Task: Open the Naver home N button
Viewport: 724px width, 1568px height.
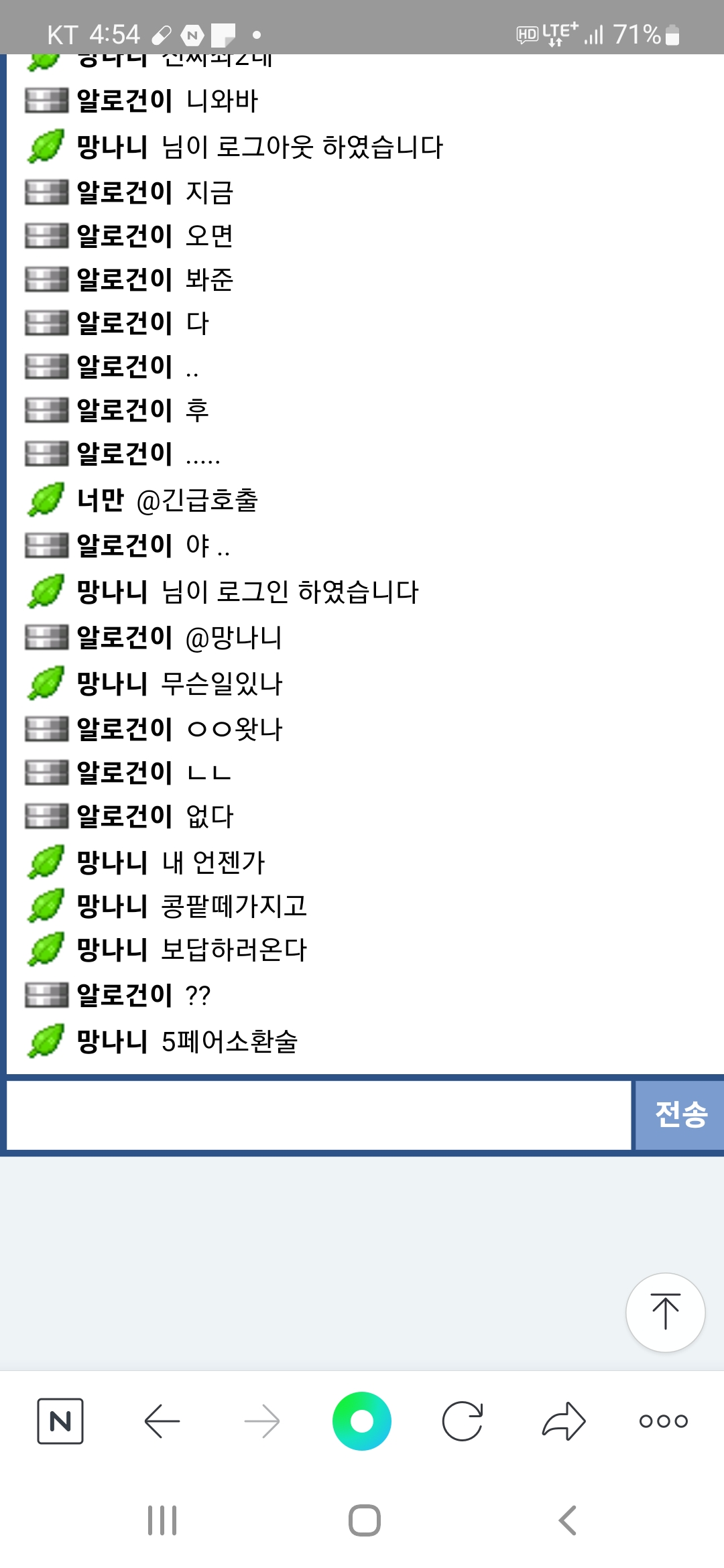Action: point(60,1421)
